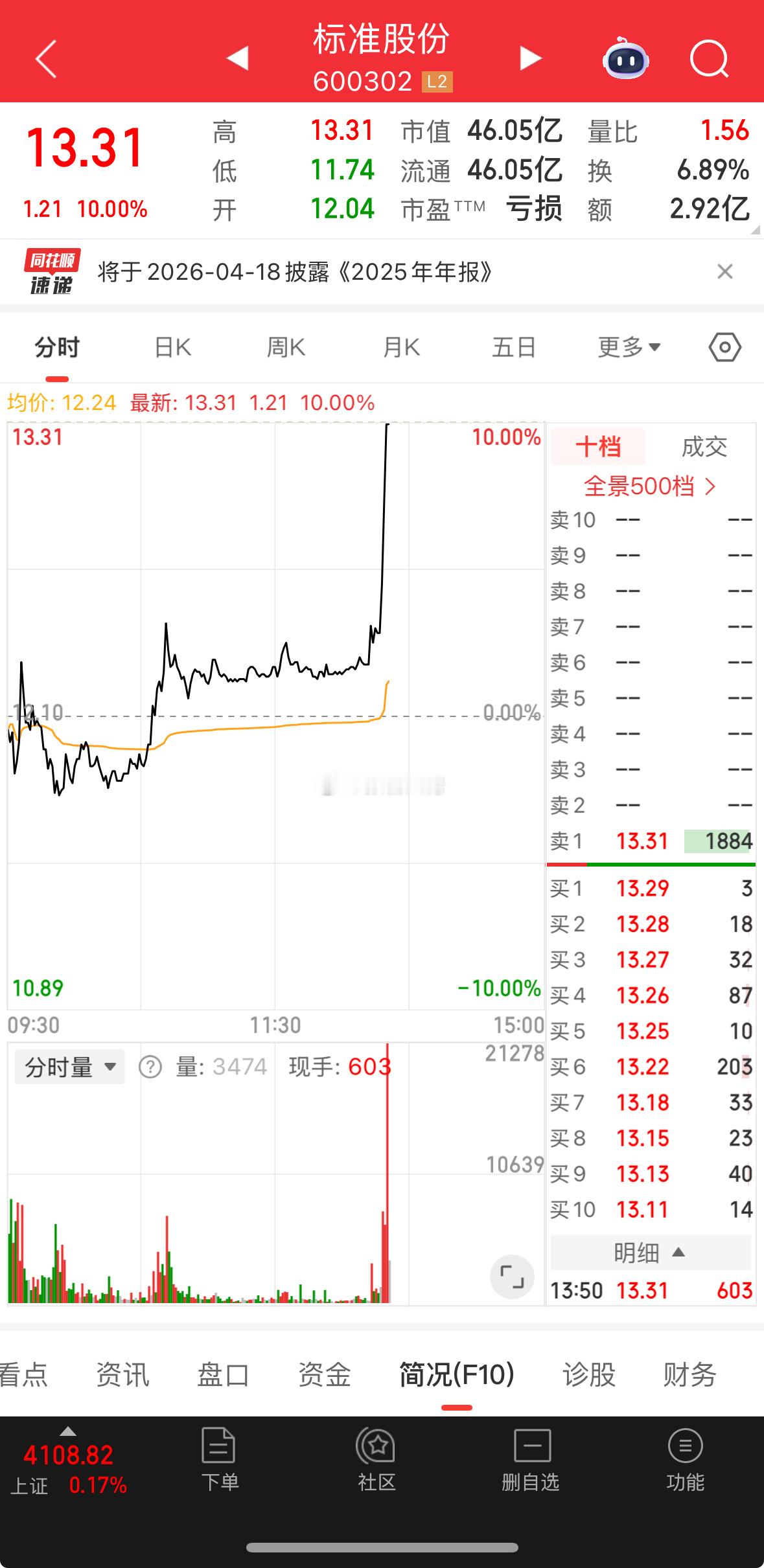
Task: Open 全景500档 full depth view
Action: click(x=651, y=488)
